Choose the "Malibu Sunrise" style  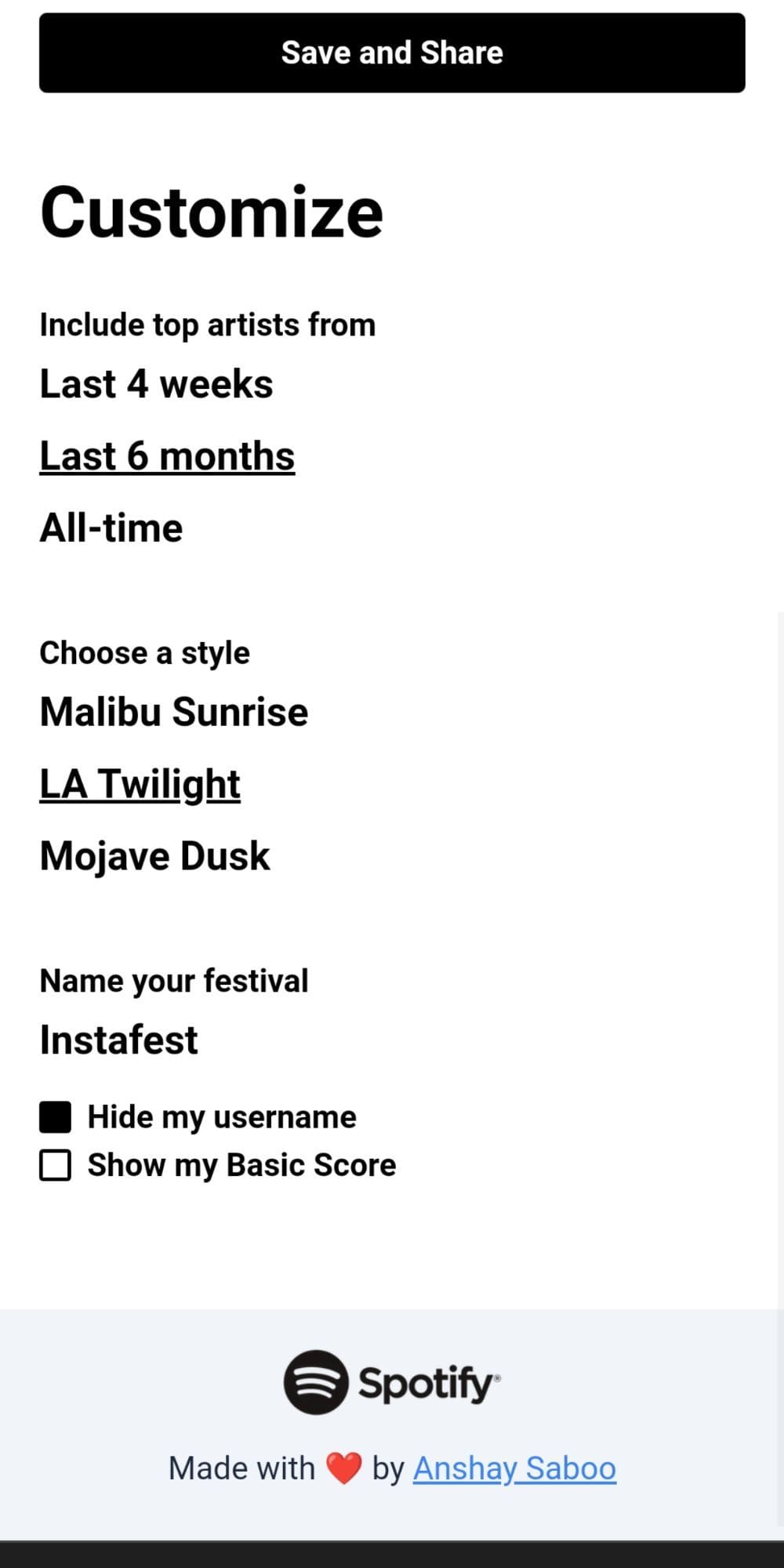tap(174, 711)
